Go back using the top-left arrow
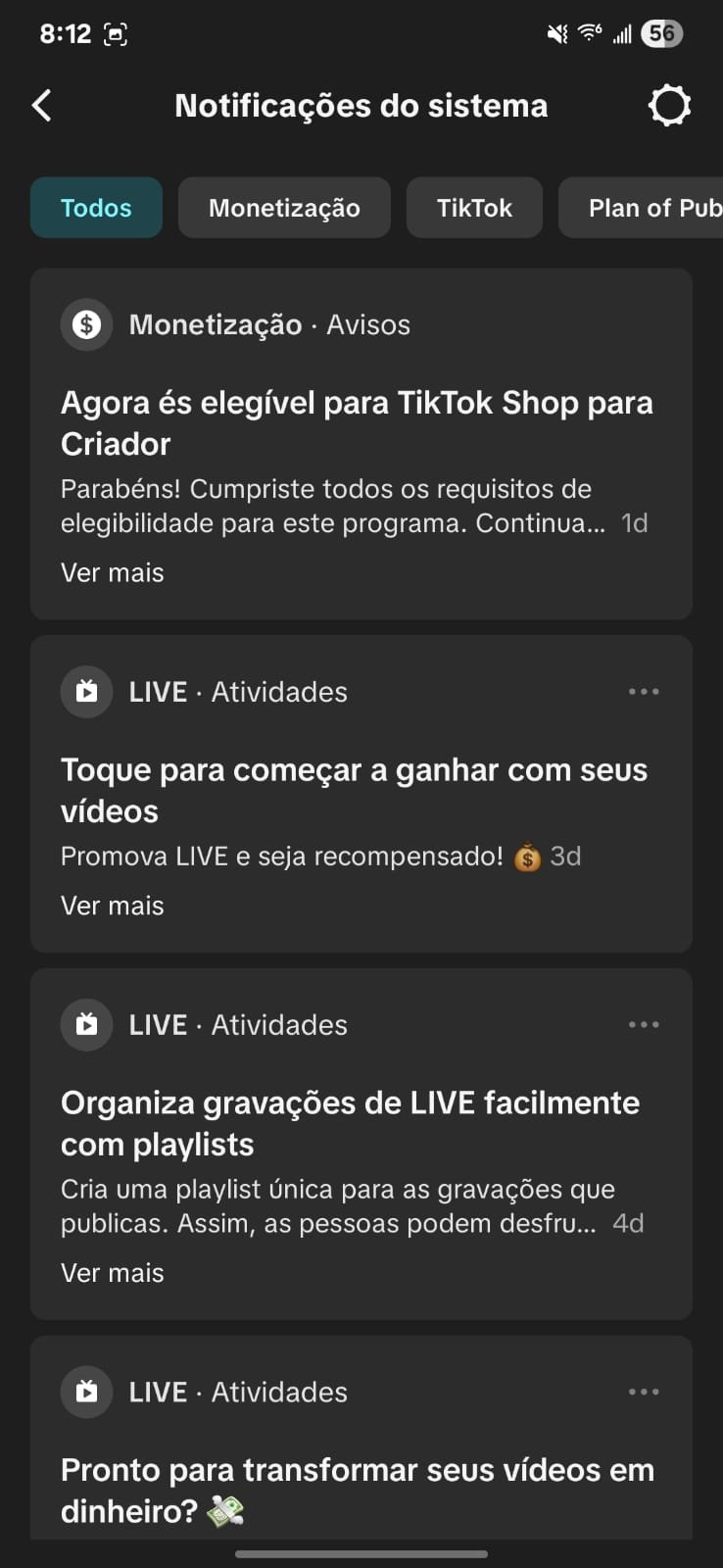Image resolution: width=723 pixels, height=1568 pixels. (41, 106)
